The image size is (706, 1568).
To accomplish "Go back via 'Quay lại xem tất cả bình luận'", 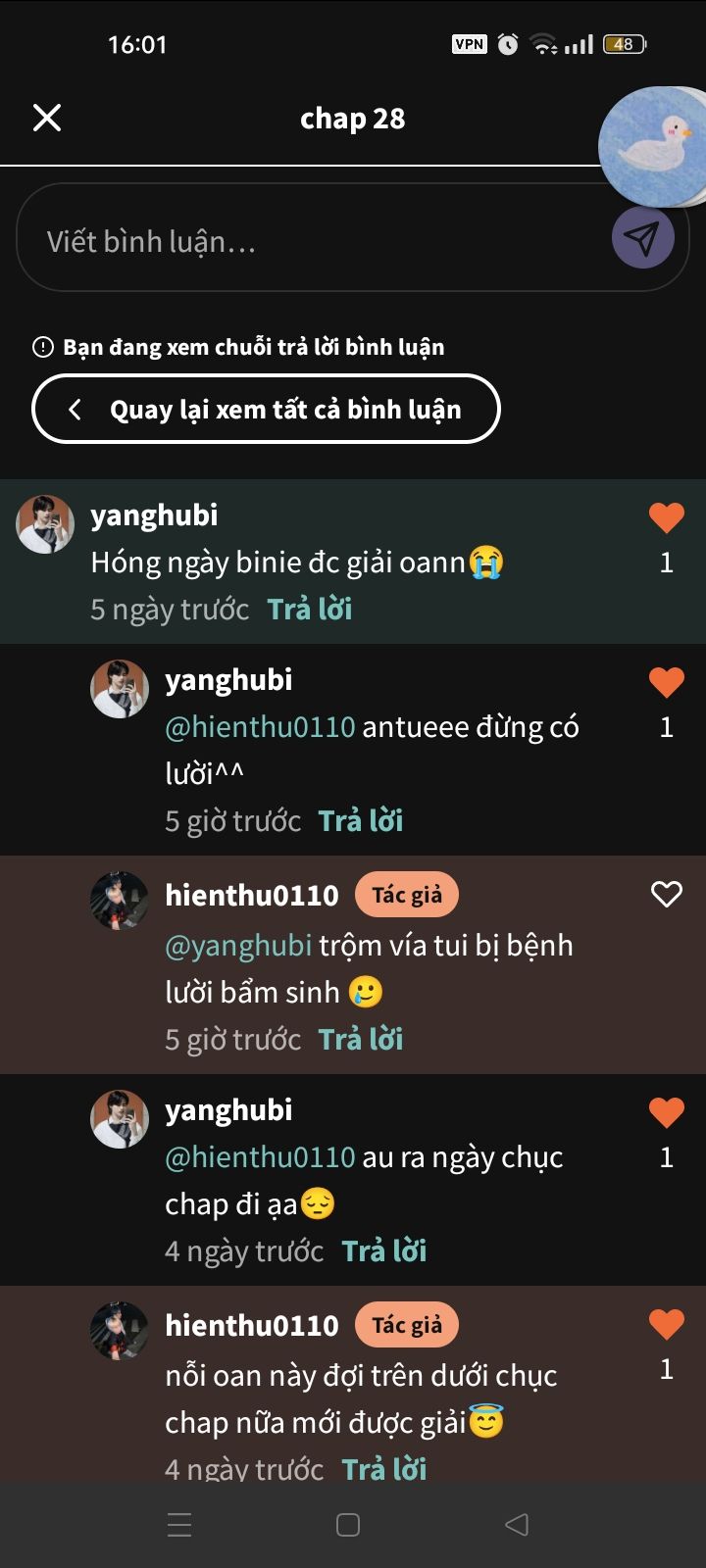I will (x=266, y=410).
